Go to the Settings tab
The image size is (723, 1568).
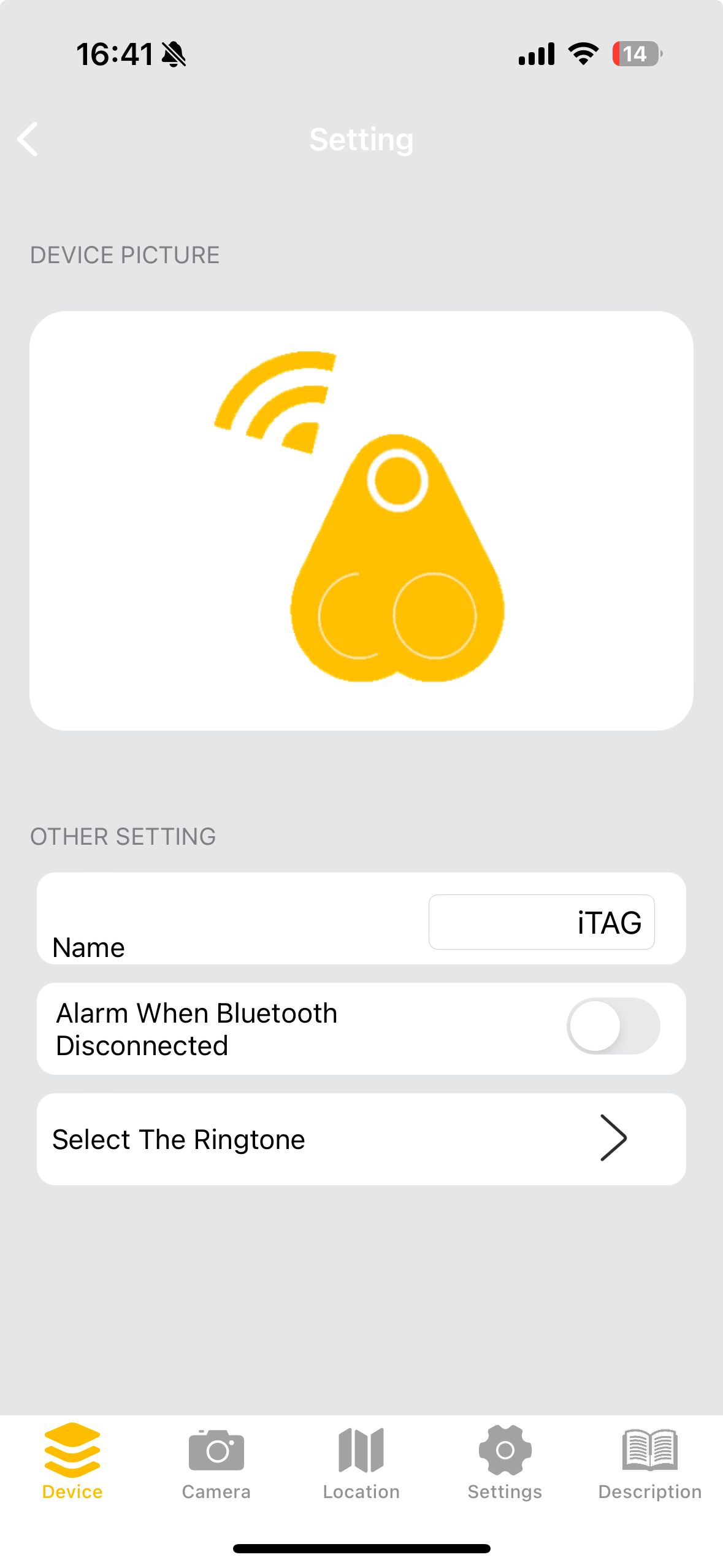click(505, 1462)
